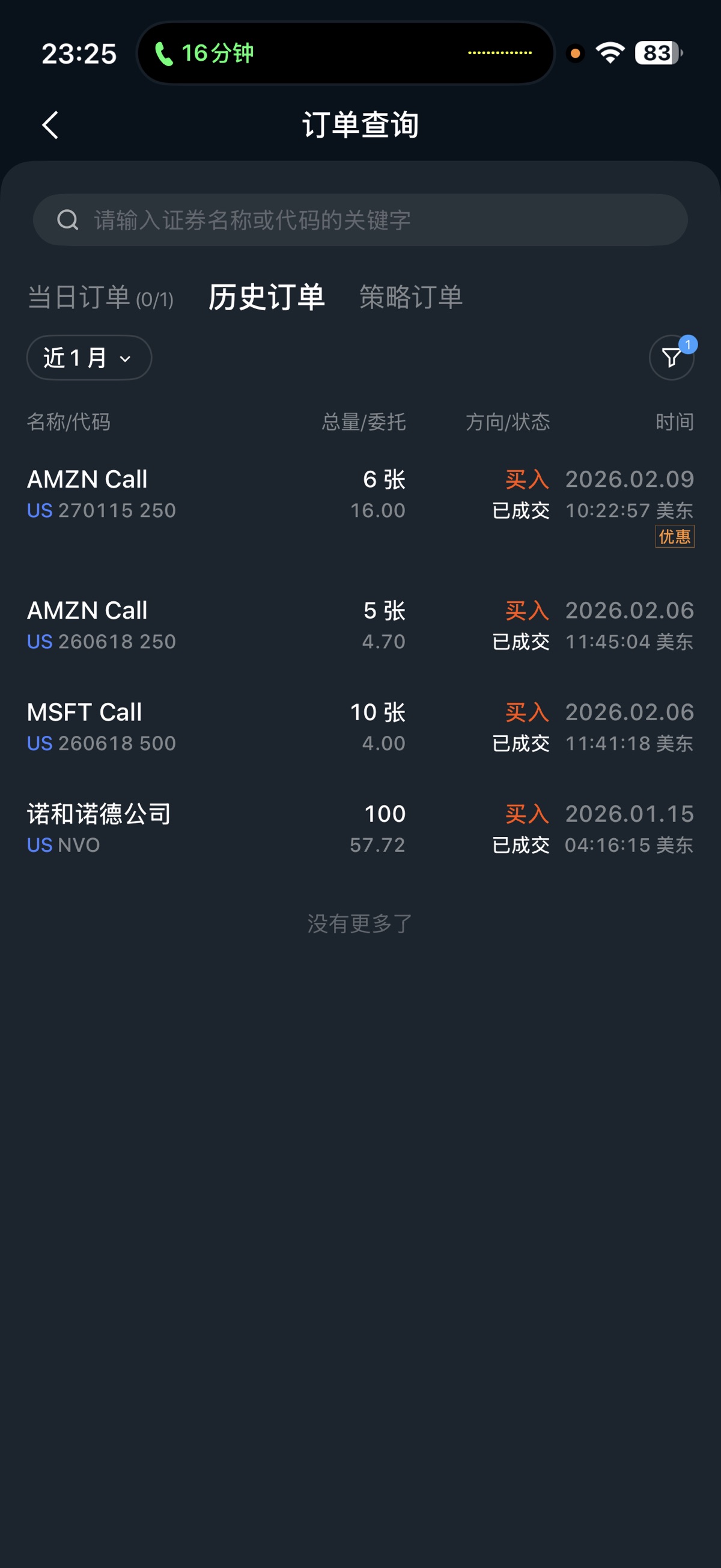Open the 诺和诺德公司 NVO order details
The image size is (721, 1568).
[360, 828]
